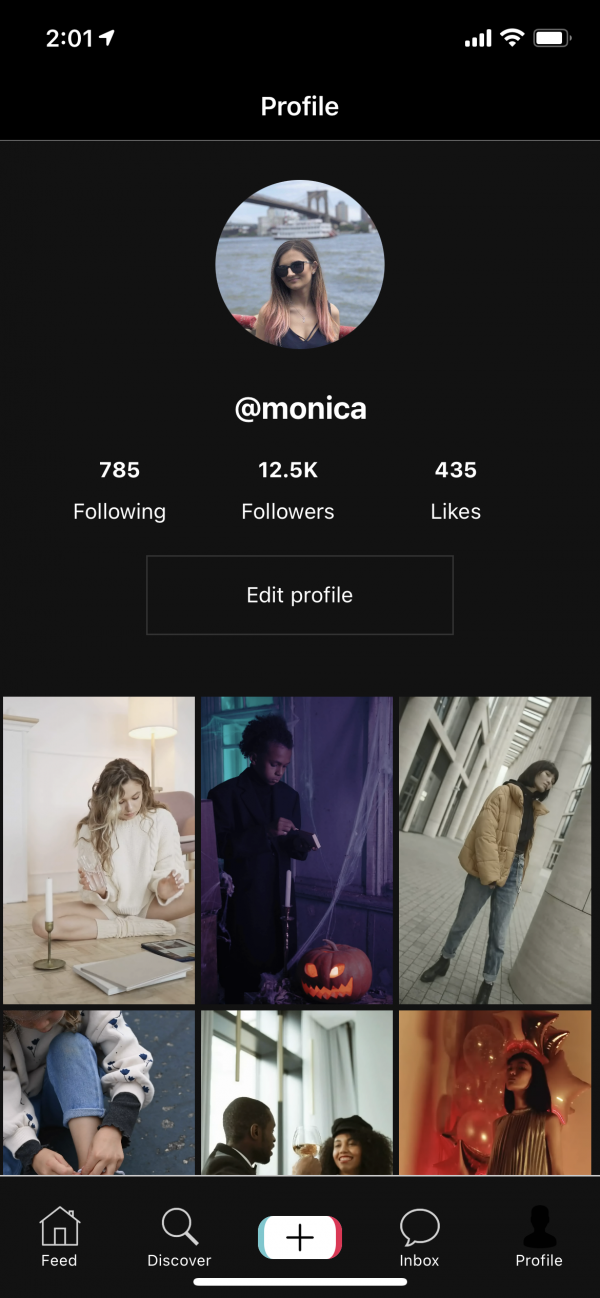The width and height of the screenshot is (600, 1298).
Task: Open the Edit profile button
Action: click(x=300, y=595)
